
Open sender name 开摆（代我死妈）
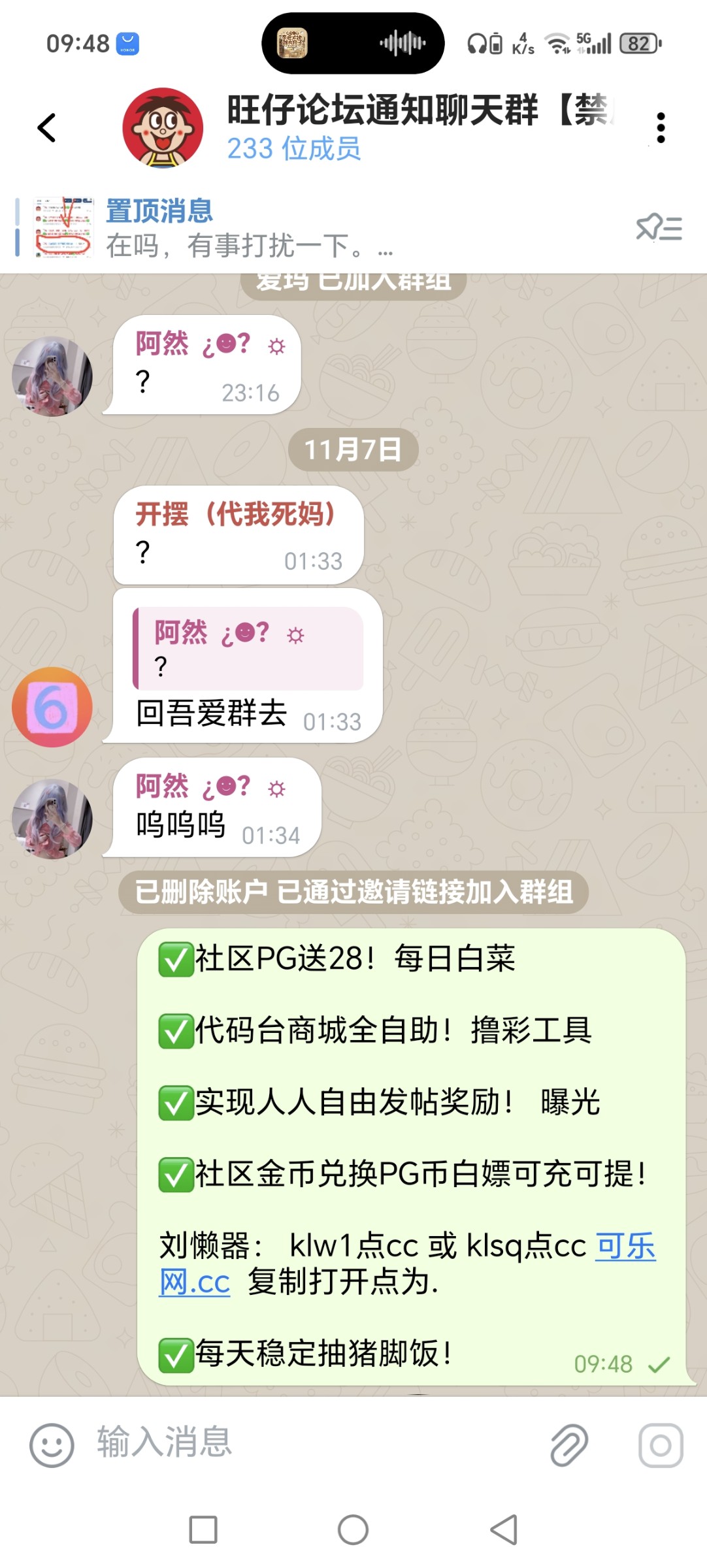coord(235,514)
